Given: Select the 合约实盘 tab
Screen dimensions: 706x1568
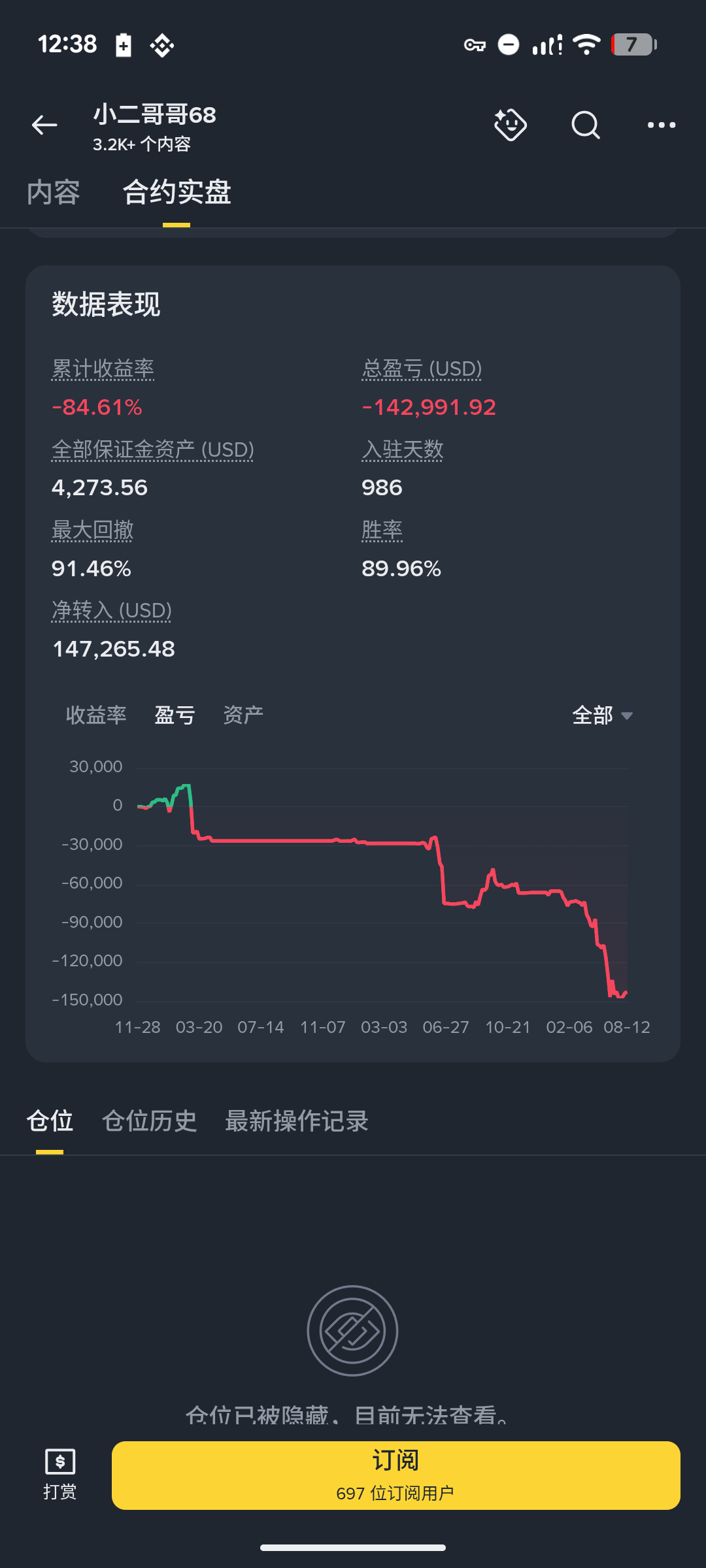Looking at the screenshot, I should click(x=176, y=193).
